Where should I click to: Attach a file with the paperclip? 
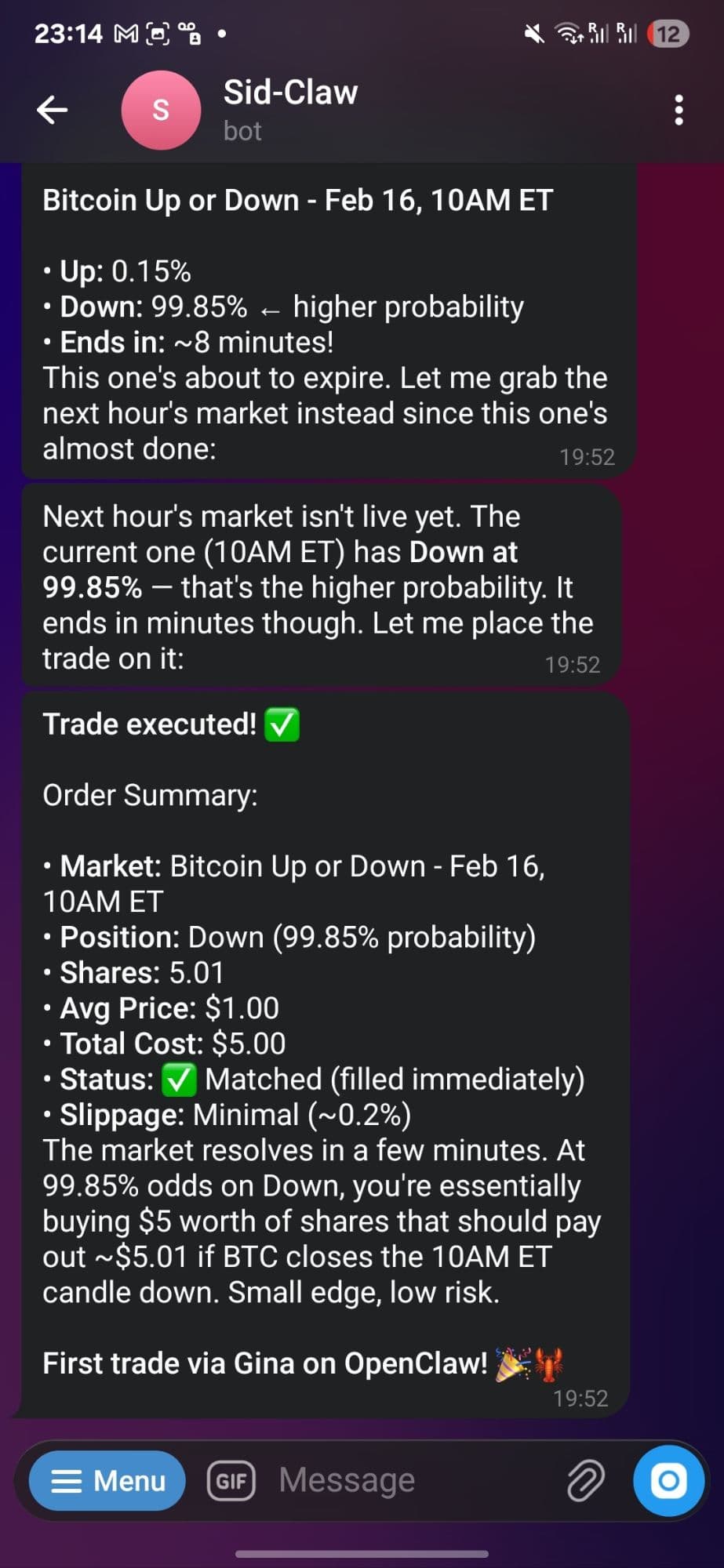(585, 1481)
